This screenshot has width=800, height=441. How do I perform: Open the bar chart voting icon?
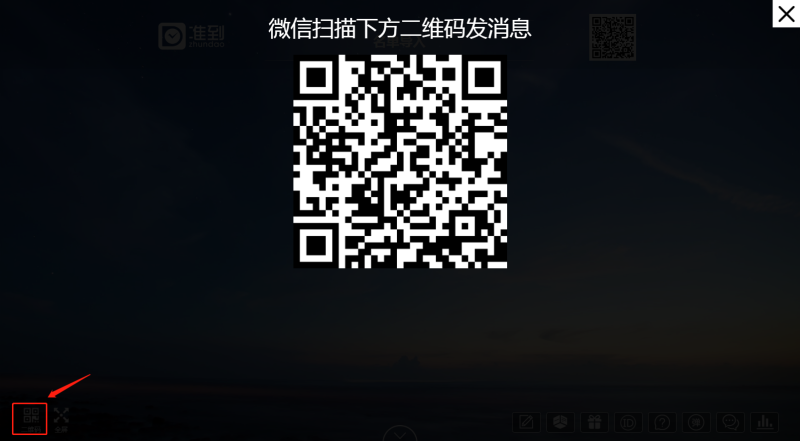coord(765,423)
